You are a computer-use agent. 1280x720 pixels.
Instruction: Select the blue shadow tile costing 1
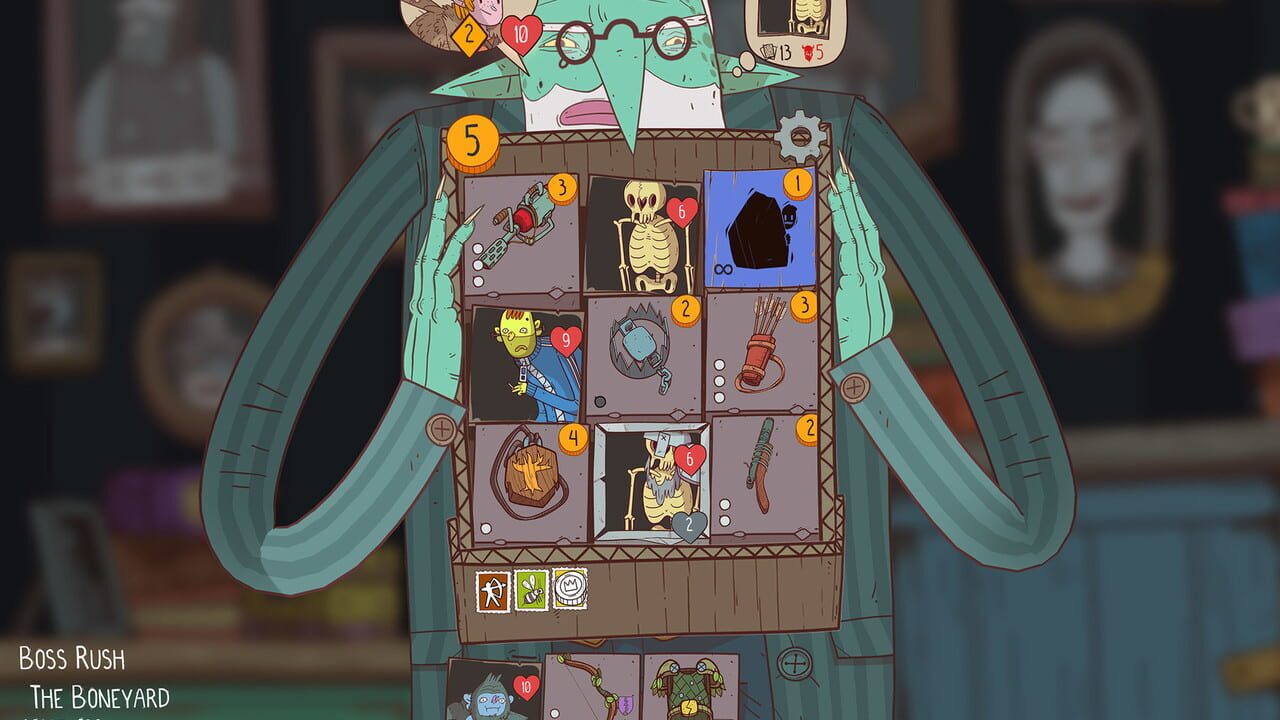pyautogui.click(x=760, y=227)
